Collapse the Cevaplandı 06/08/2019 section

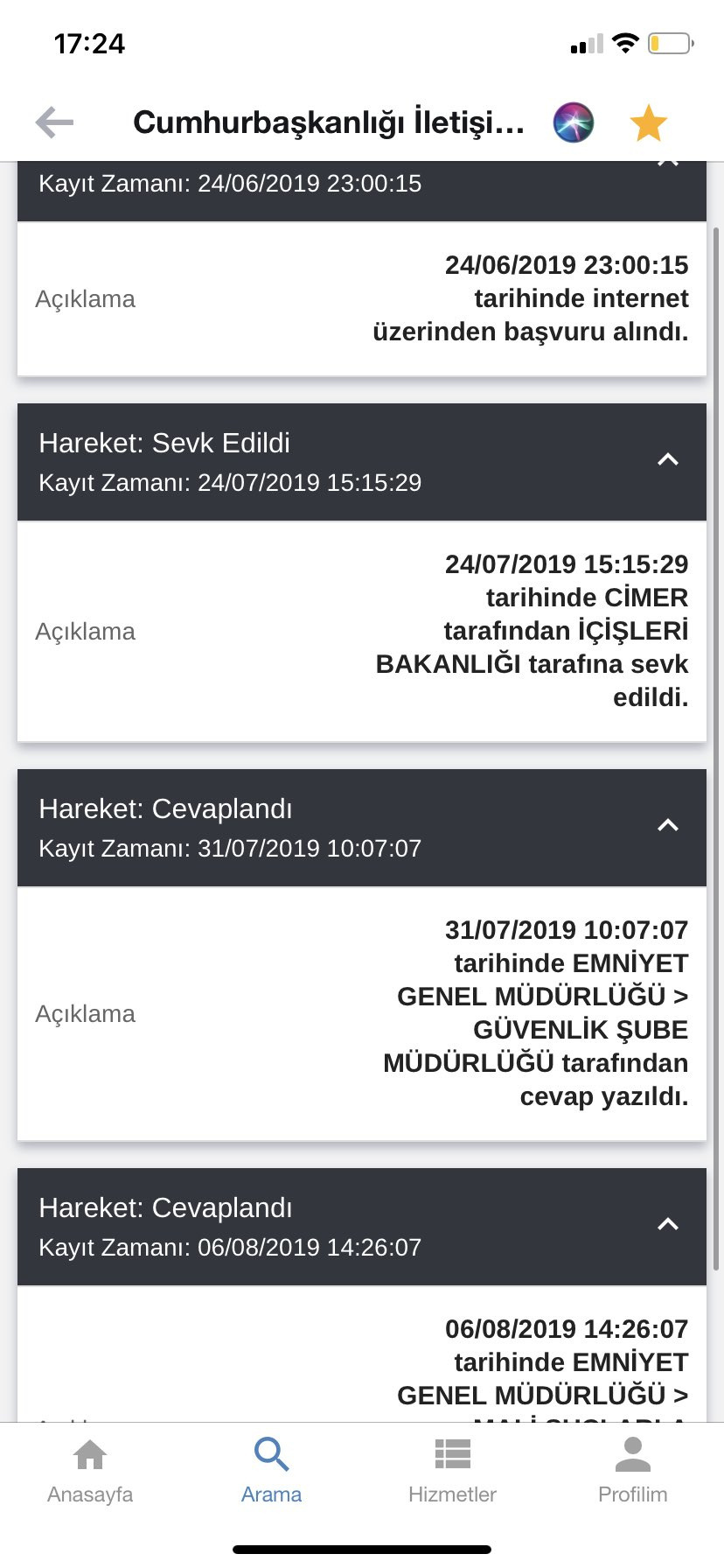point(668,1224)
